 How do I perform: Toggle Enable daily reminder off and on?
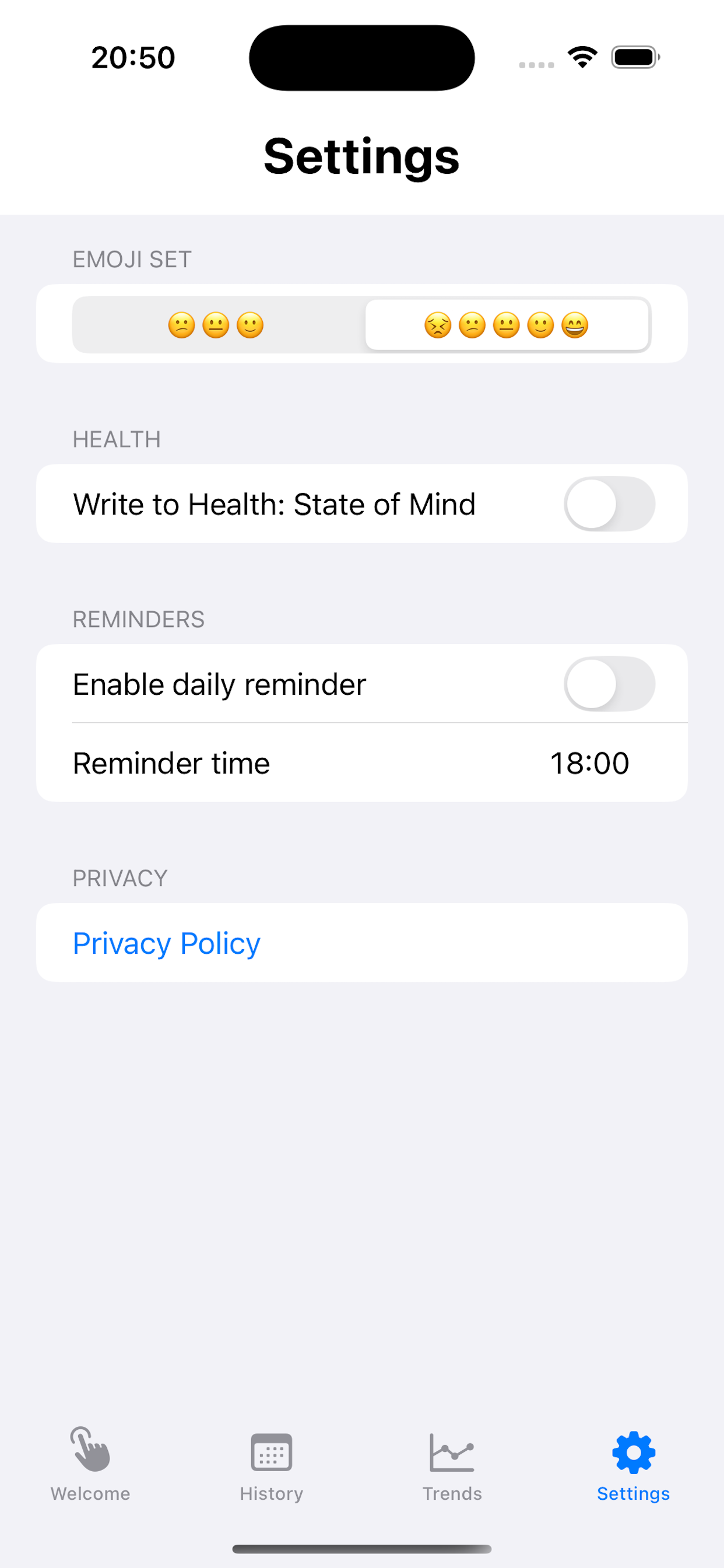610,684
